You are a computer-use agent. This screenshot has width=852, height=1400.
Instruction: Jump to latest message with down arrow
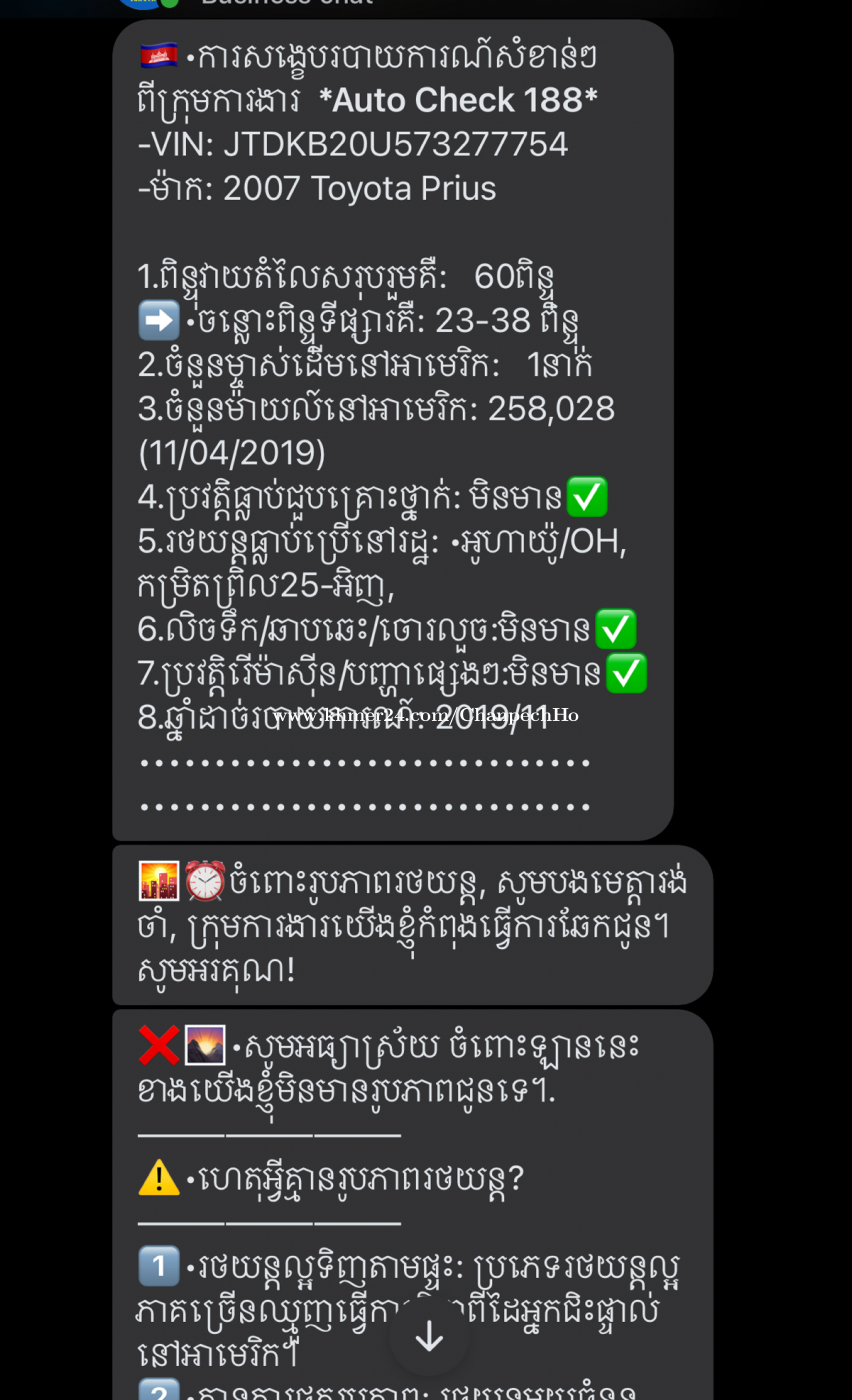429,1336
